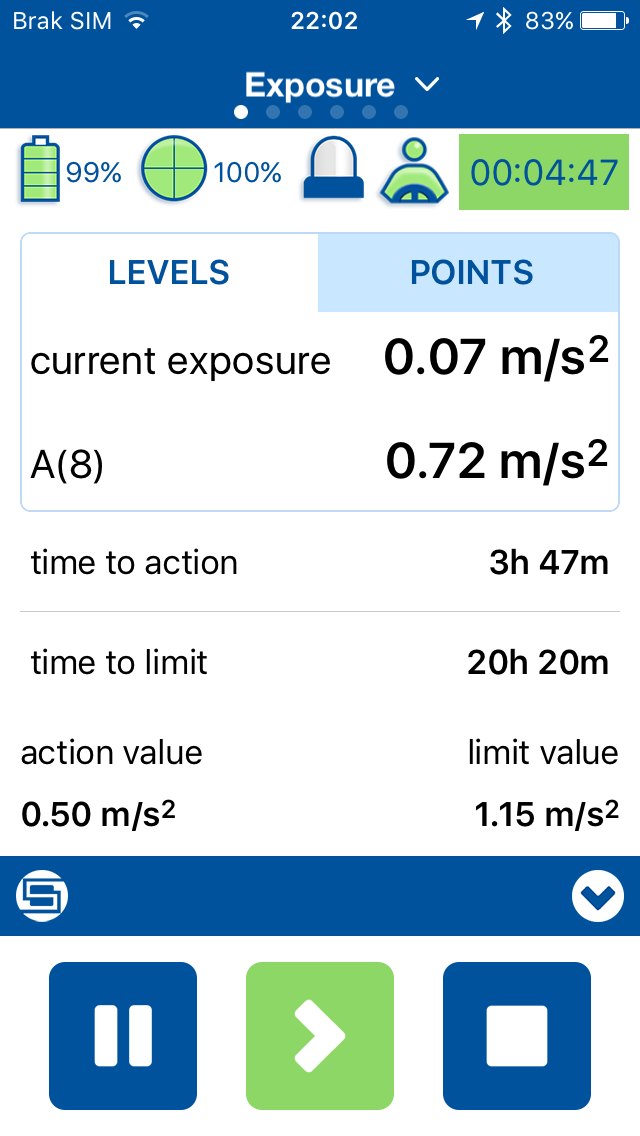Screen dimensions: 640x1136
Task: Stop the measurement with the square button
Action: (517, 1035)
